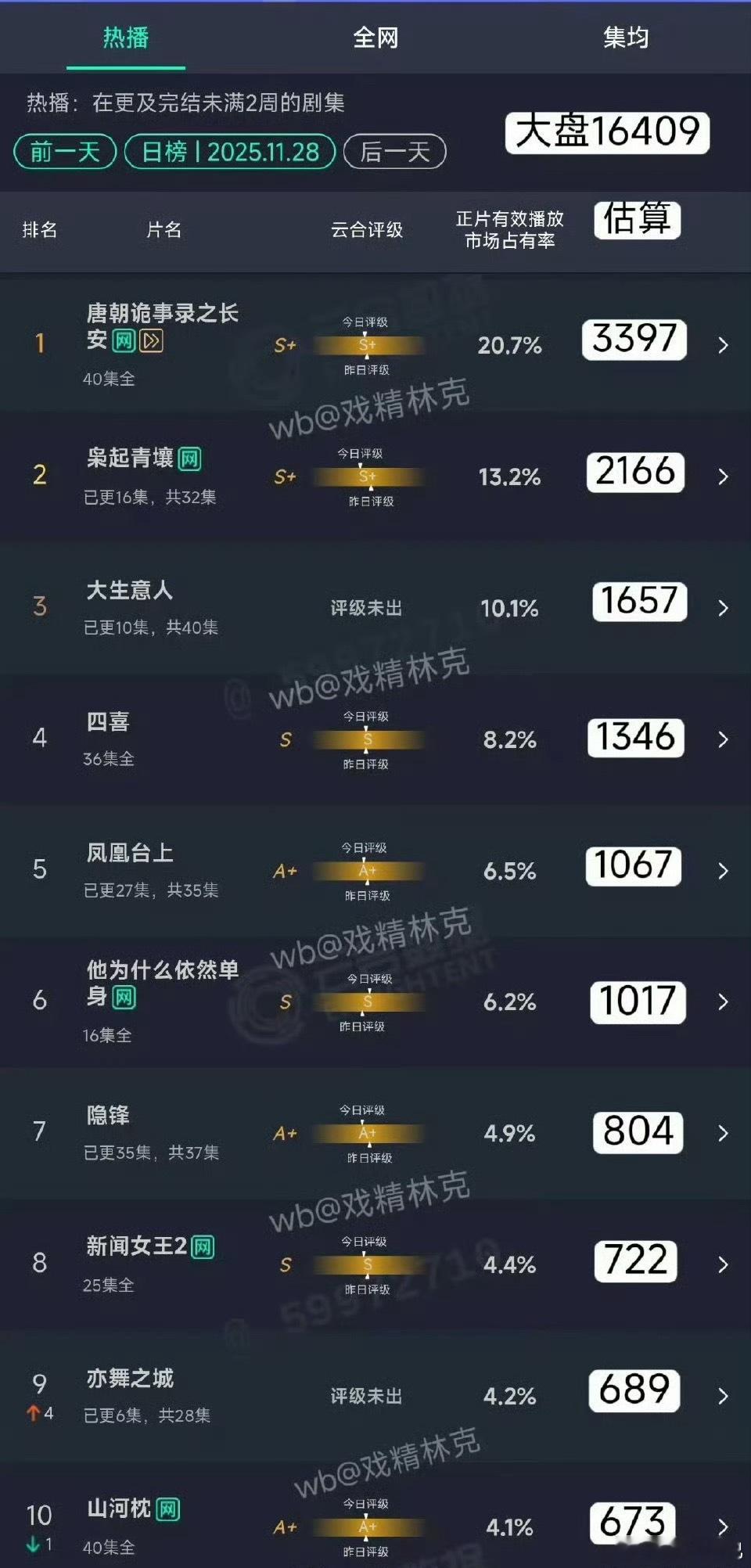Click the 大盘16409 total figure

pos(607,131)
